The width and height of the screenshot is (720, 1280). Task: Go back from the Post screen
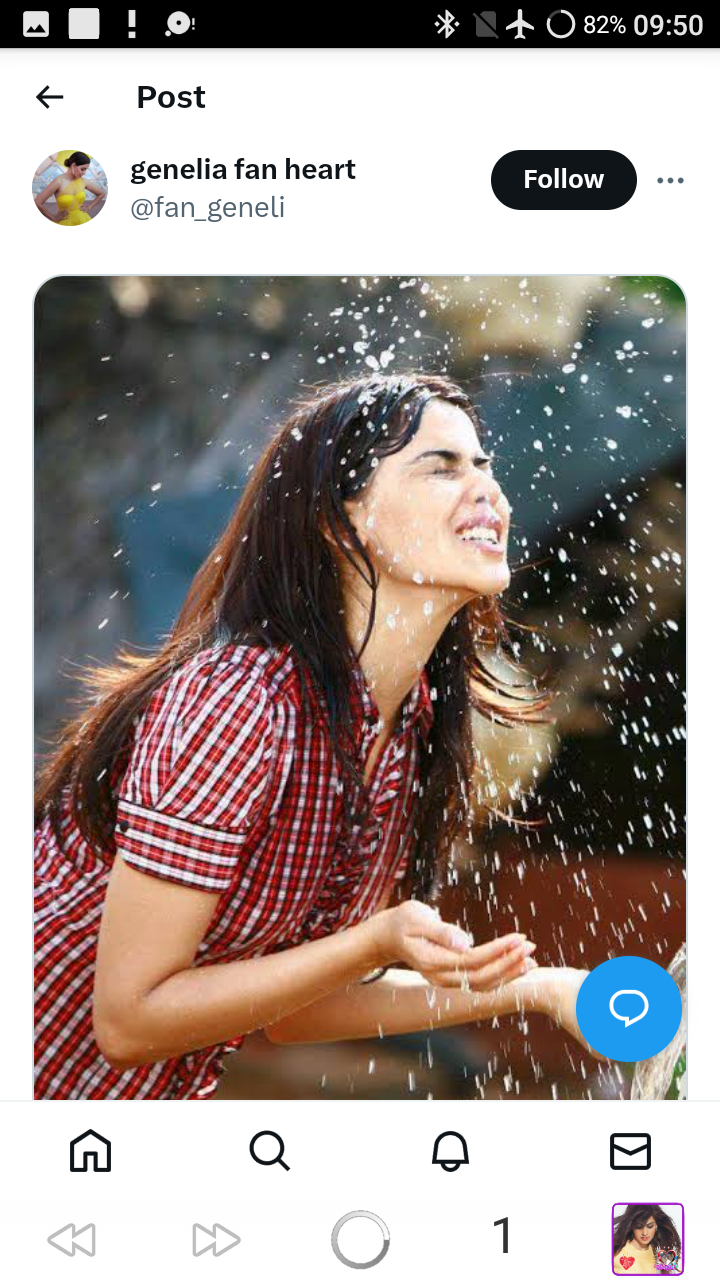[49, 97]
